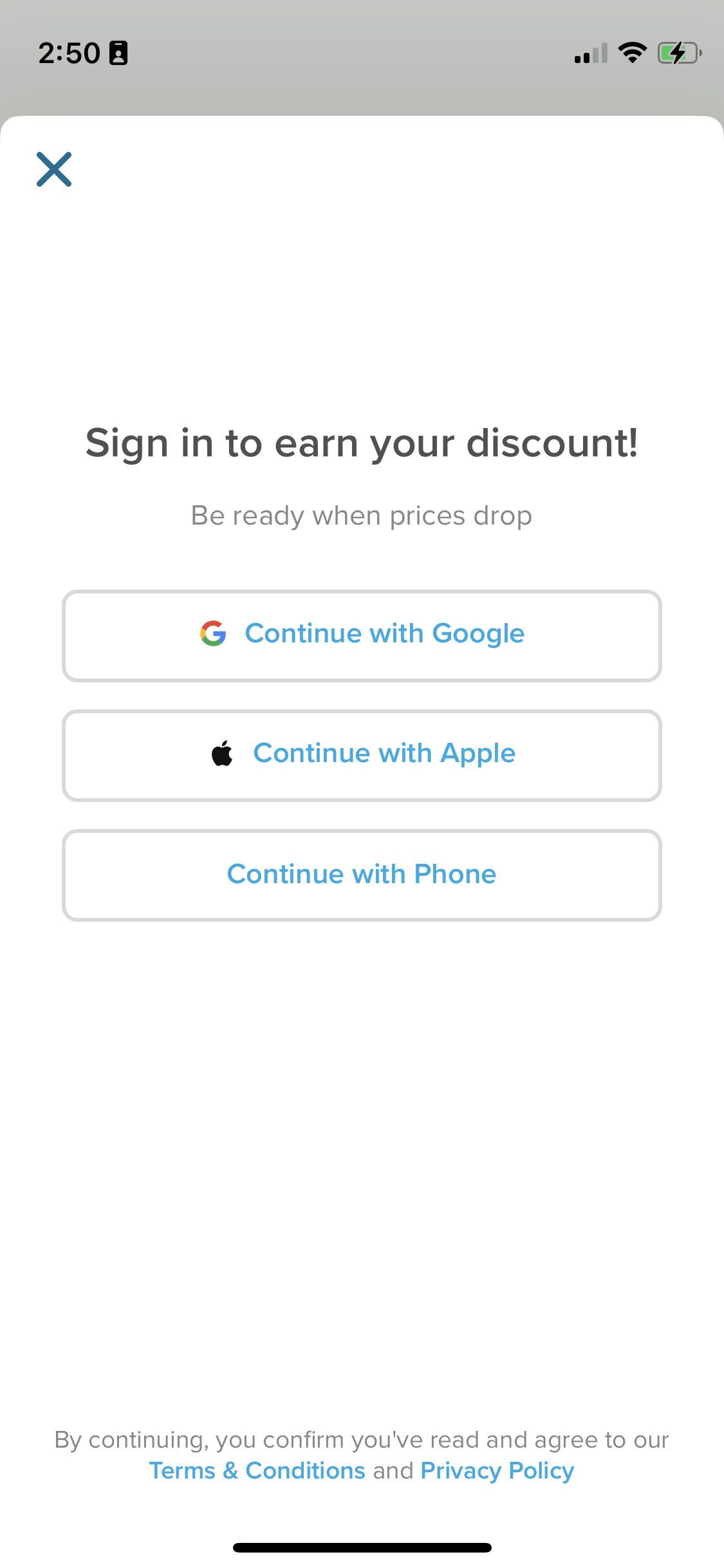Tap inside the Continue with Phone border
The image size is (724, 1568).
point(362,873)
